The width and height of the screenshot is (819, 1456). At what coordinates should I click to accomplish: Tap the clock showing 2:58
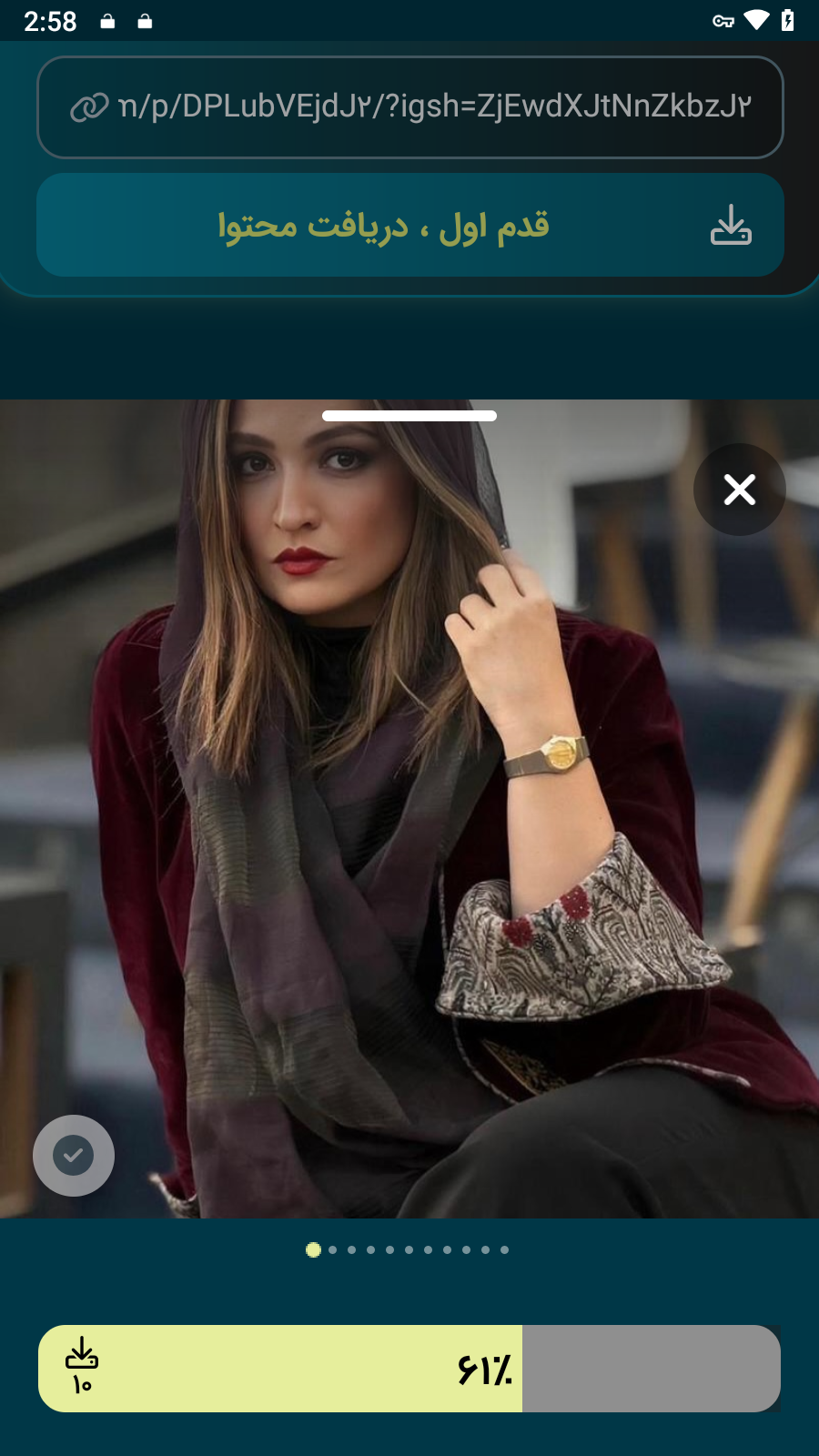coord(50,20)
